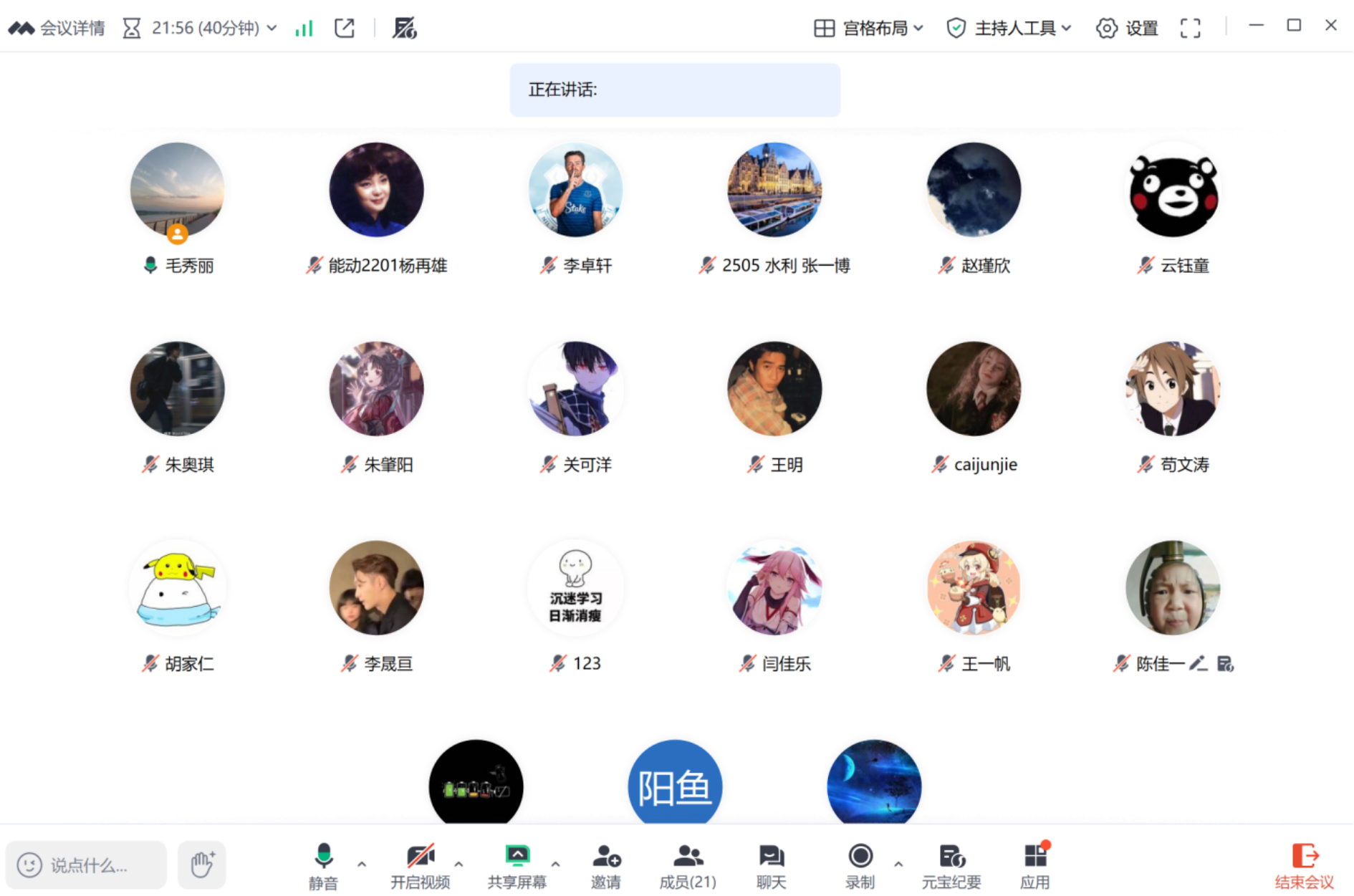Start recording with 录制
The height and width of the screenshot is (896, 1354).
[860, 864]
